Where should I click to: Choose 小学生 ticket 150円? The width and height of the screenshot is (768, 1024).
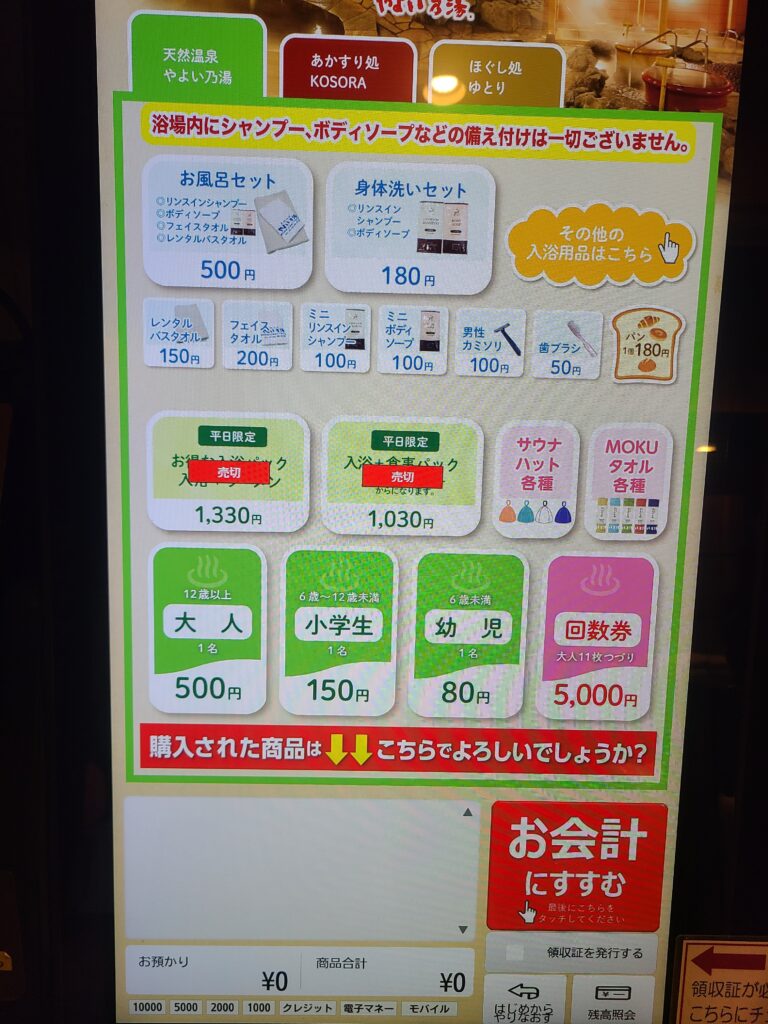(x=339, y=630)
